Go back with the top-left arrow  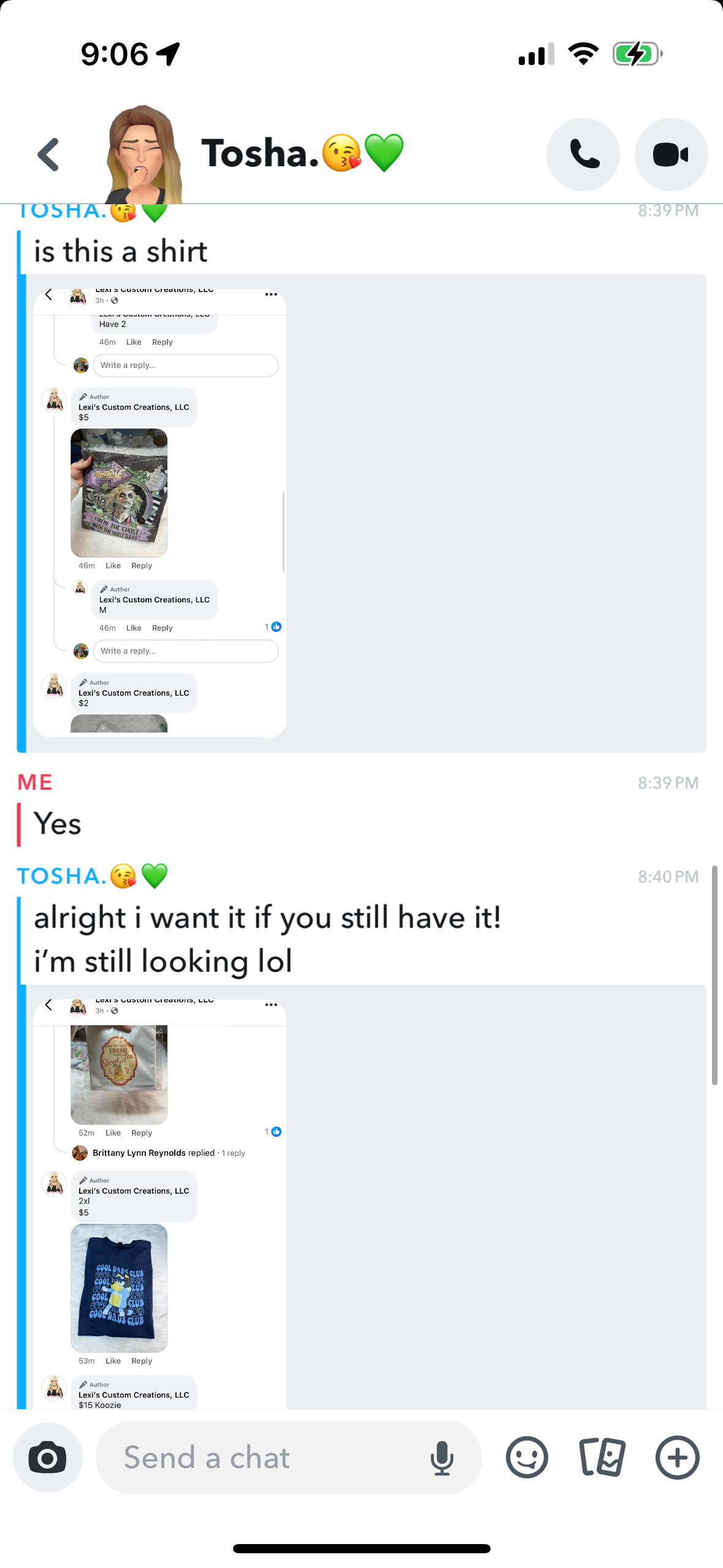click(x=48, y=154)
